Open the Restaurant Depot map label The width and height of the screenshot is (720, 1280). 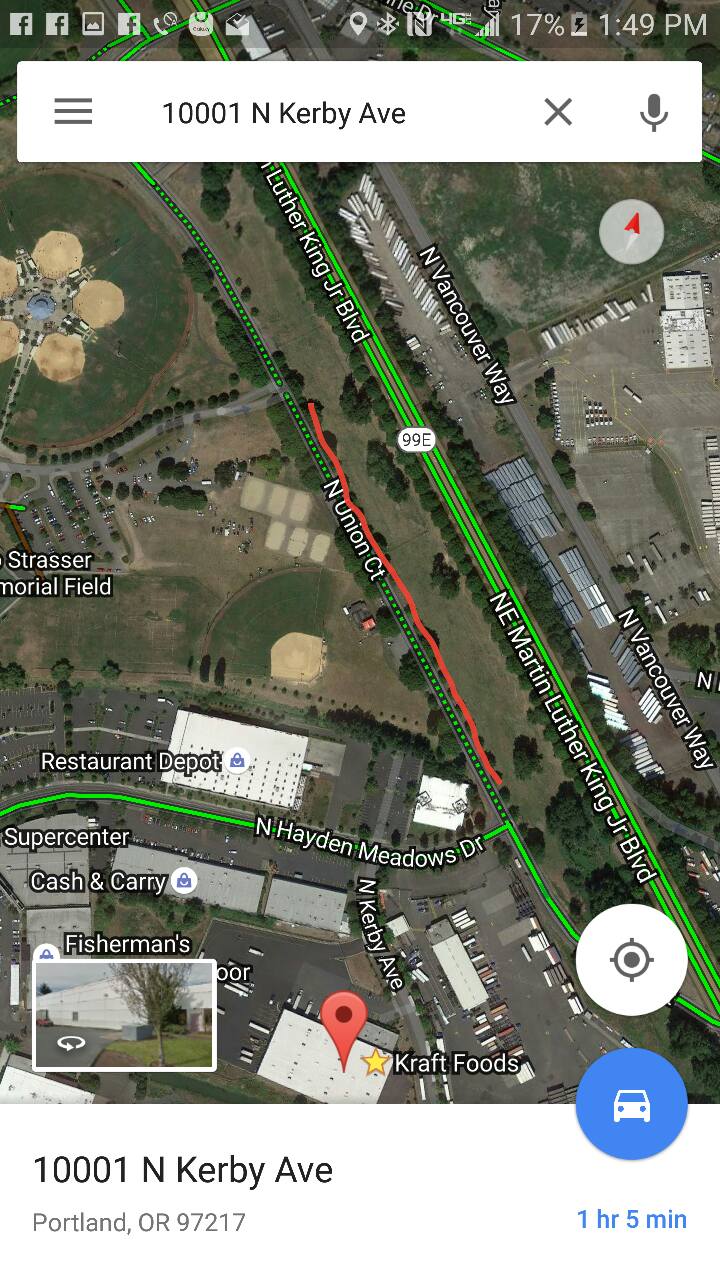pyautogui.click(x=143, y=762)
